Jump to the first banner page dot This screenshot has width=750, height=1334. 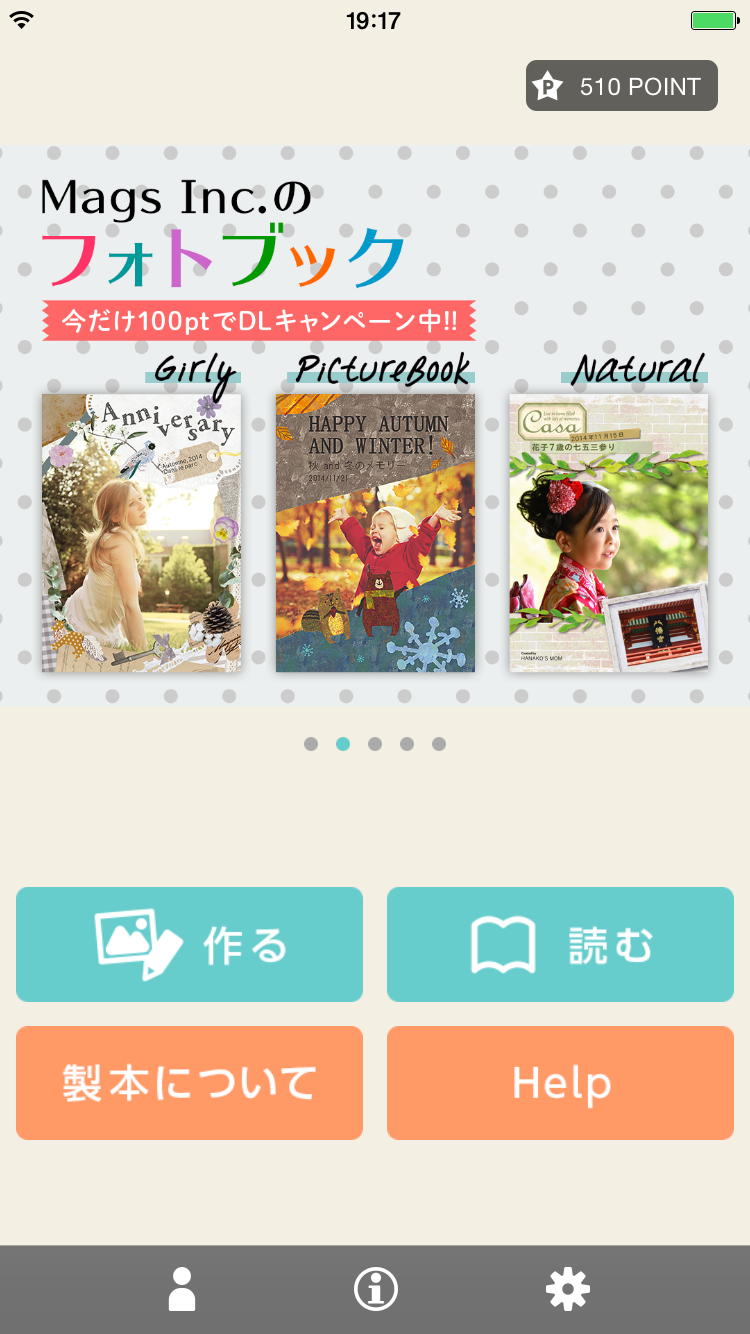click(x=311, y=744)
